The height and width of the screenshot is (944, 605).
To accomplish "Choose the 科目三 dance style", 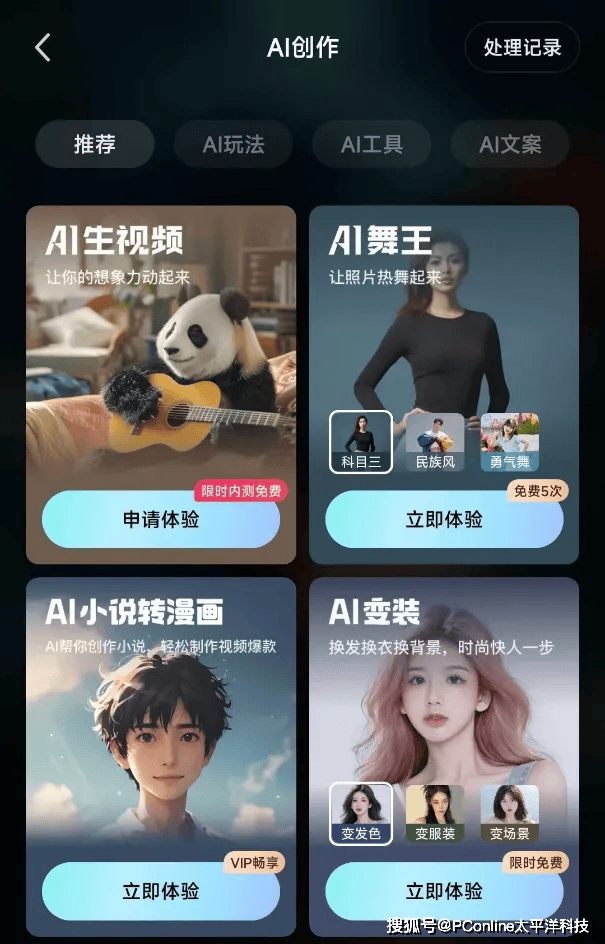I will pos(361,442).
